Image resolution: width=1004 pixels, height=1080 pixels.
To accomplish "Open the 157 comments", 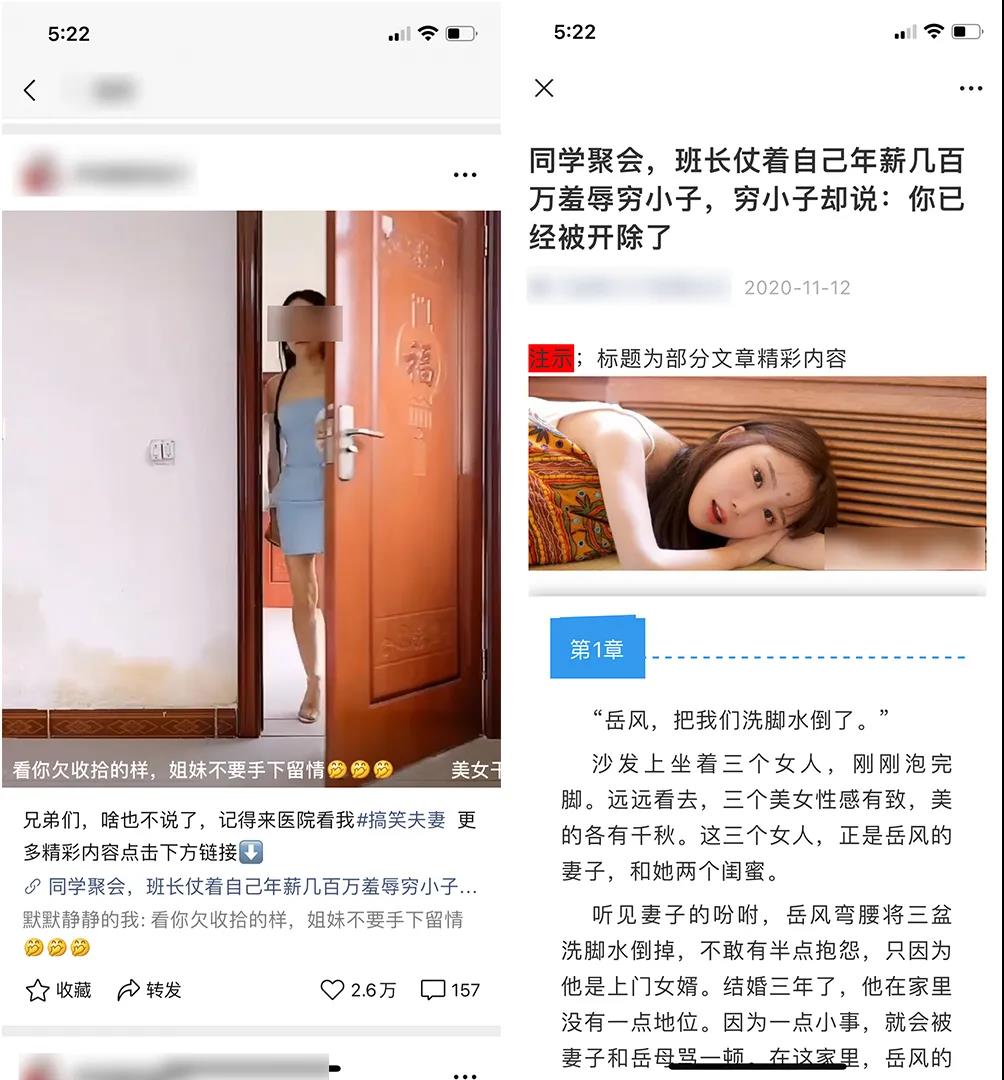I will tap(450, 990).
